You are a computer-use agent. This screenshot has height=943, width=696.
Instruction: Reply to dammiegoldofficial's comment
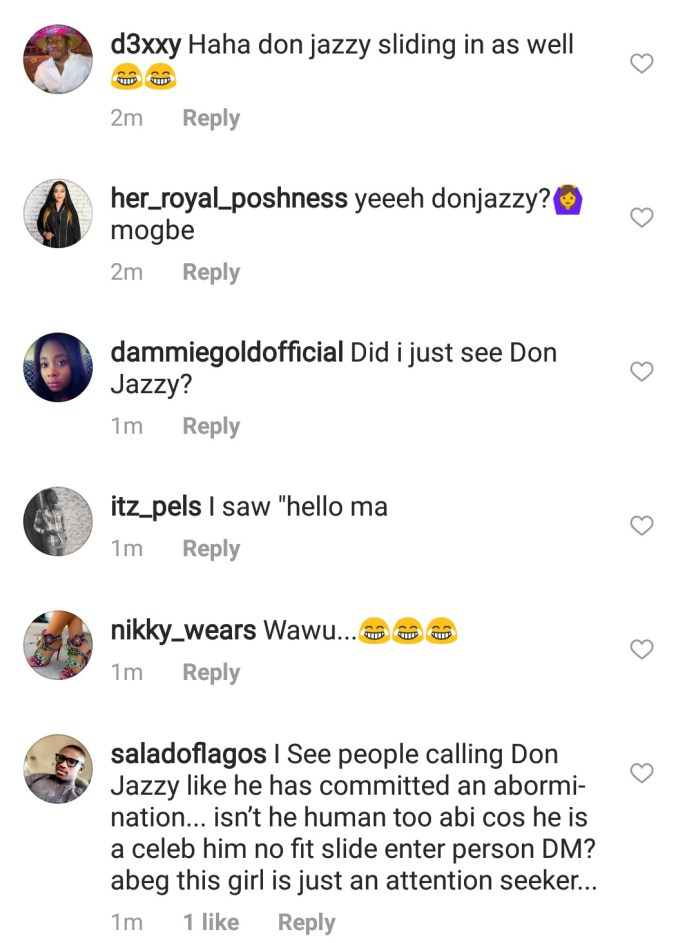point(211,426)
